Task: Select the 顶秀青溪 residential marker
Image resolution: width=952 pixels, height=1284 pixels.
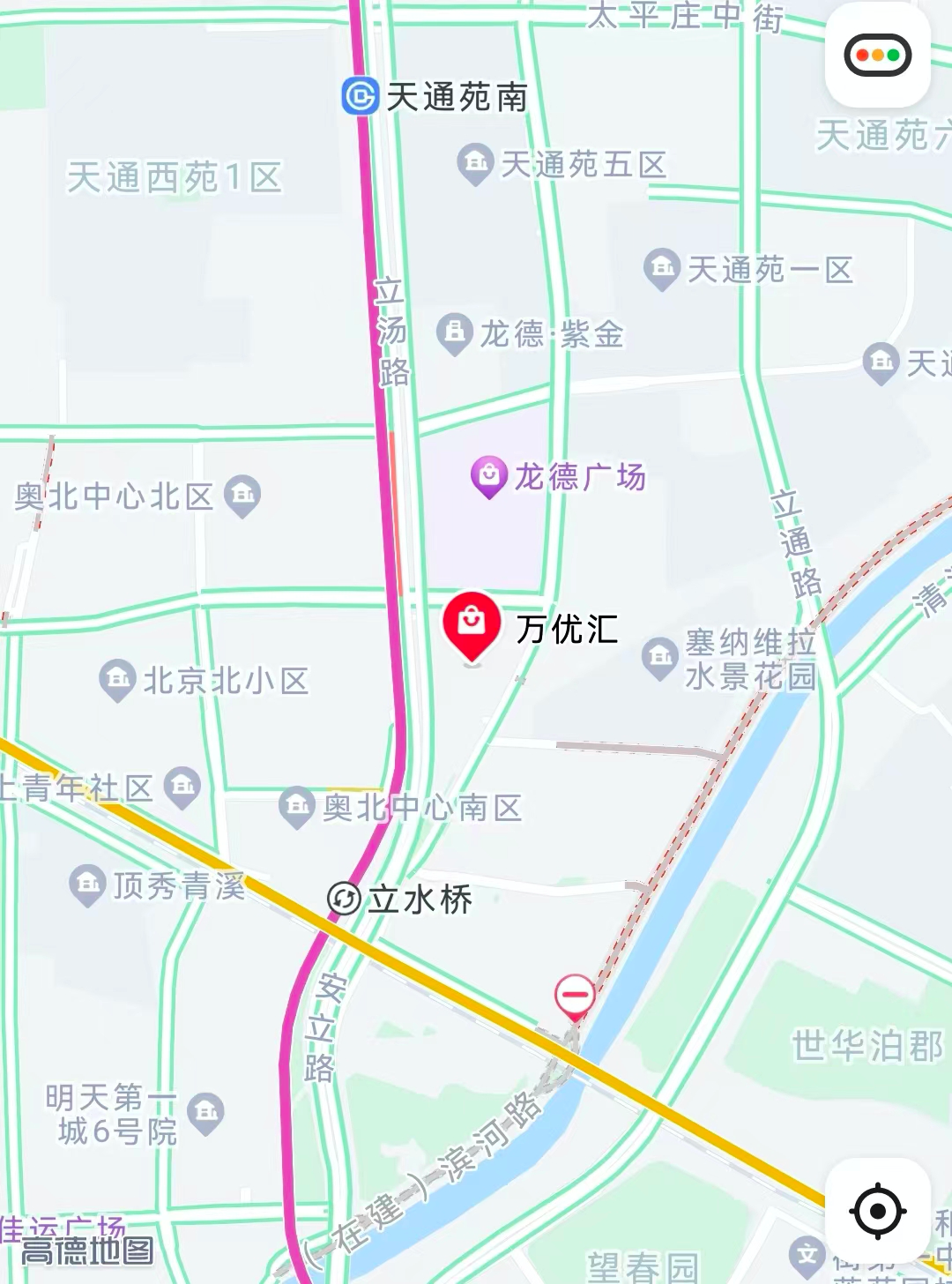Action: tap(87, 885)
